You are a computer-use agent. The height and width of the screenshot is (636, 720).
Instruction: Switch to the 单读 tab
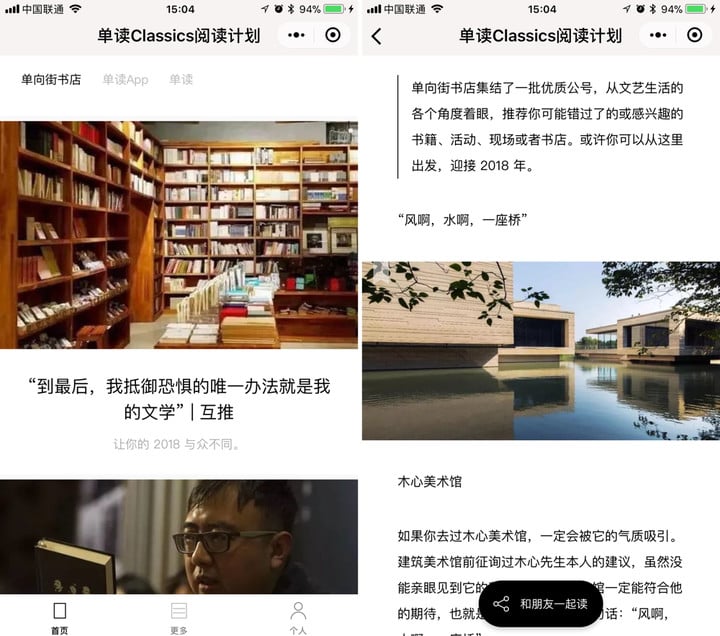tap(181, 79)
